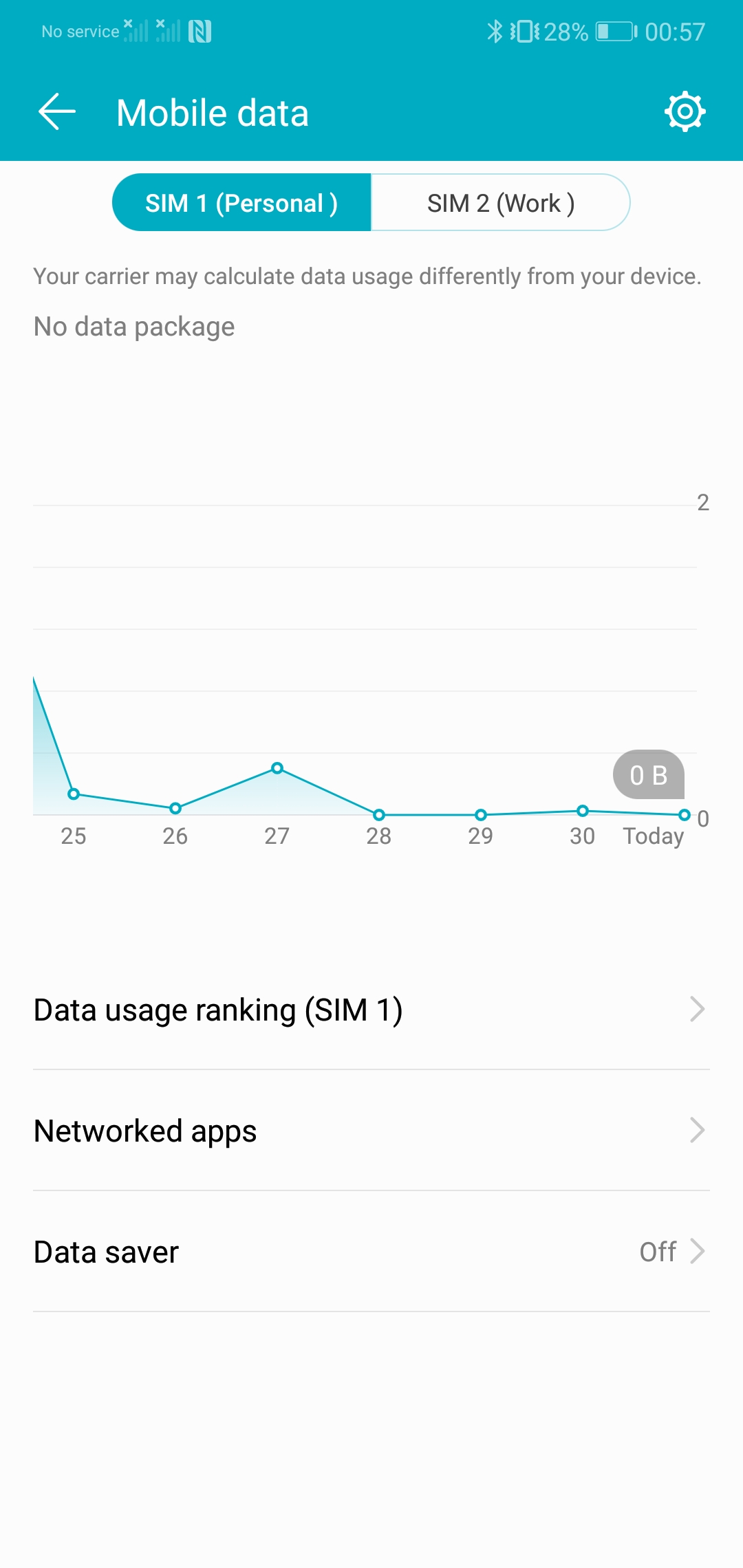Open Data usage ranking (SIM 1)
743x1568 pixels.
click(371, 1010)
